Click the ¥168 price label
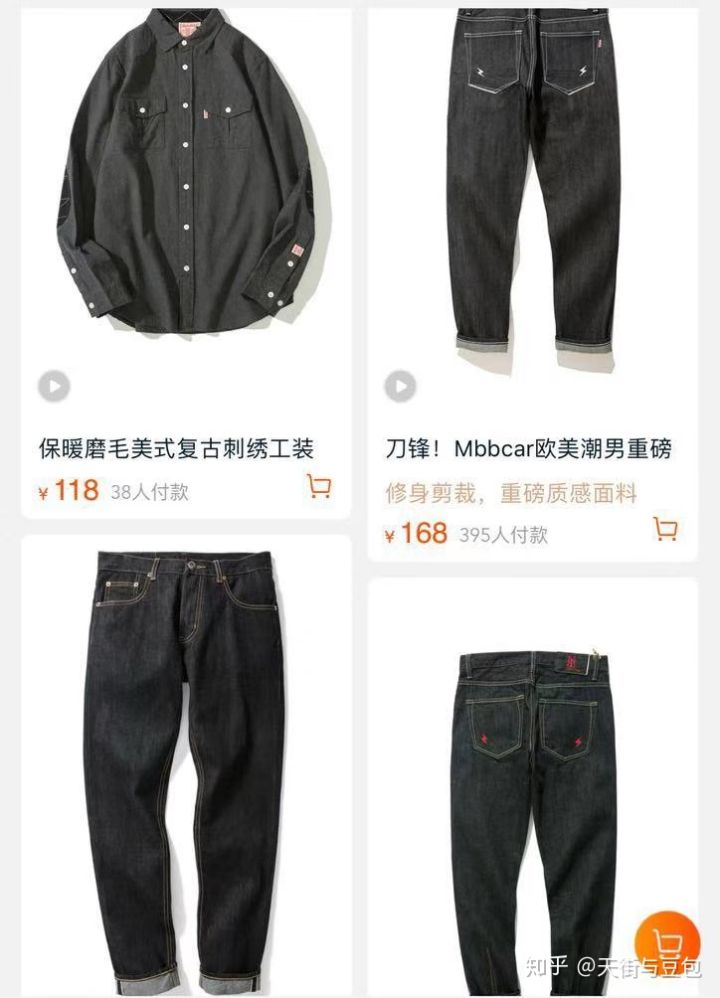The height and width of the screenshot is (998, 720). tap(415, 533)
